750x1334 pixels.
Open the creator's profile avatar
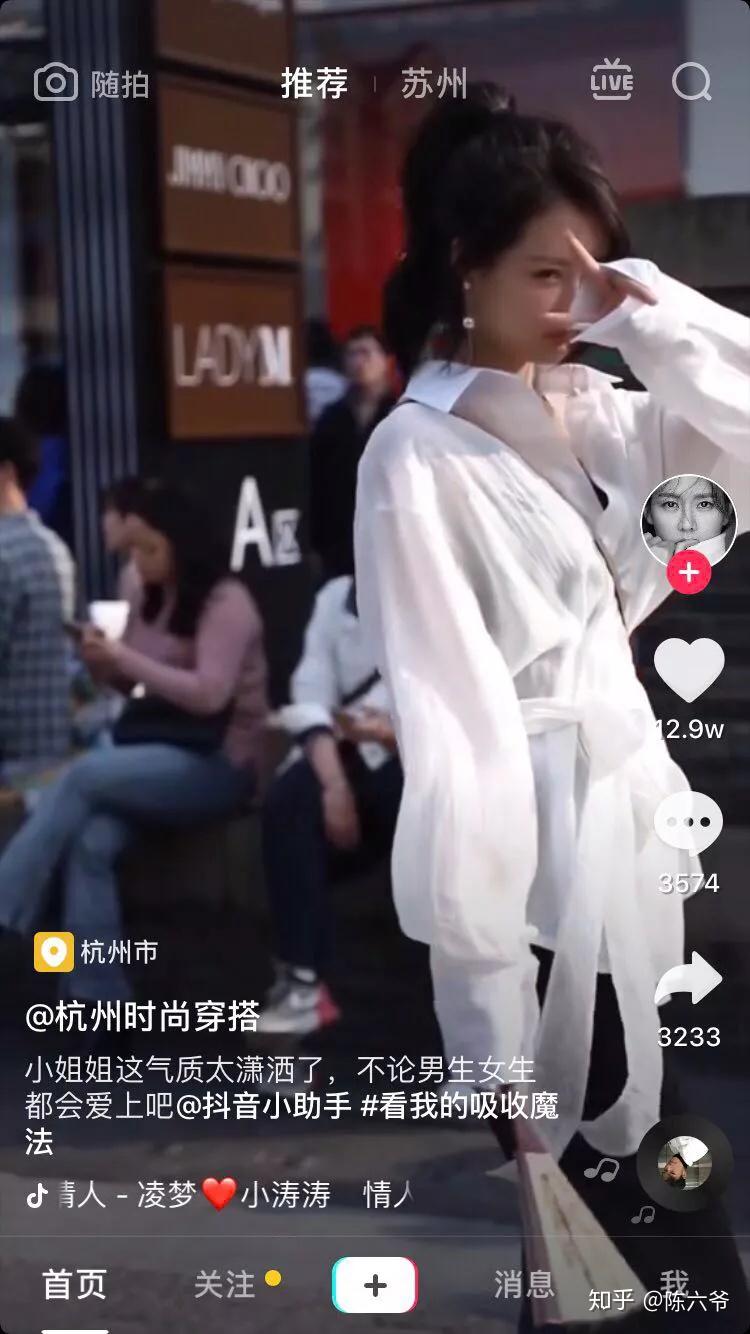pyautogui.click(x=688, y=522)
